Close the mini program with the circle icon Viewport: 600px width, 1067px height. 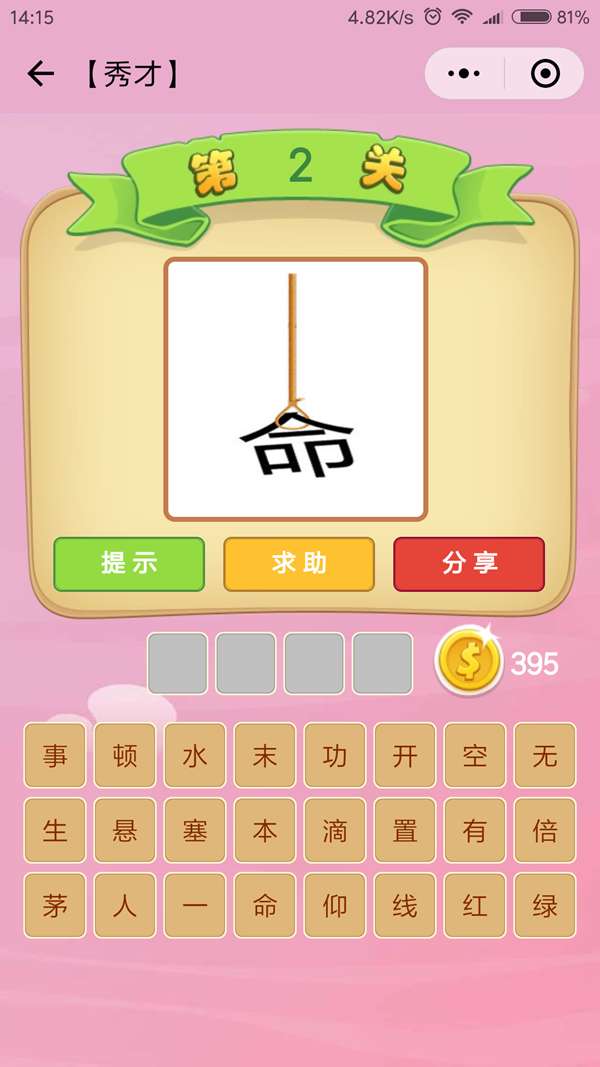coord(544,74)
